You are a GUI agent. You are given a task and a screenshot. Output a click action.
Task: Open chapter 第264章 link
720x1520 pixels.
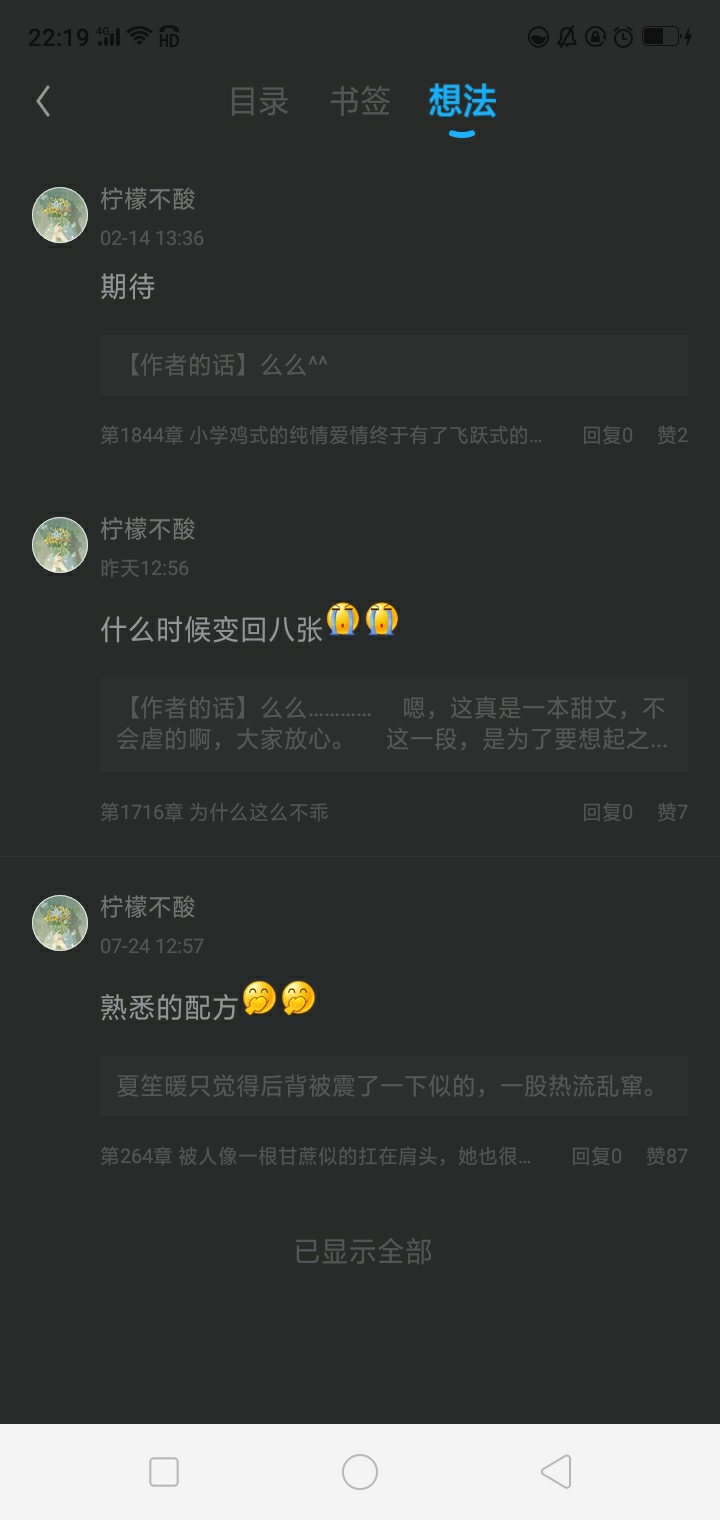[315, 1156]
